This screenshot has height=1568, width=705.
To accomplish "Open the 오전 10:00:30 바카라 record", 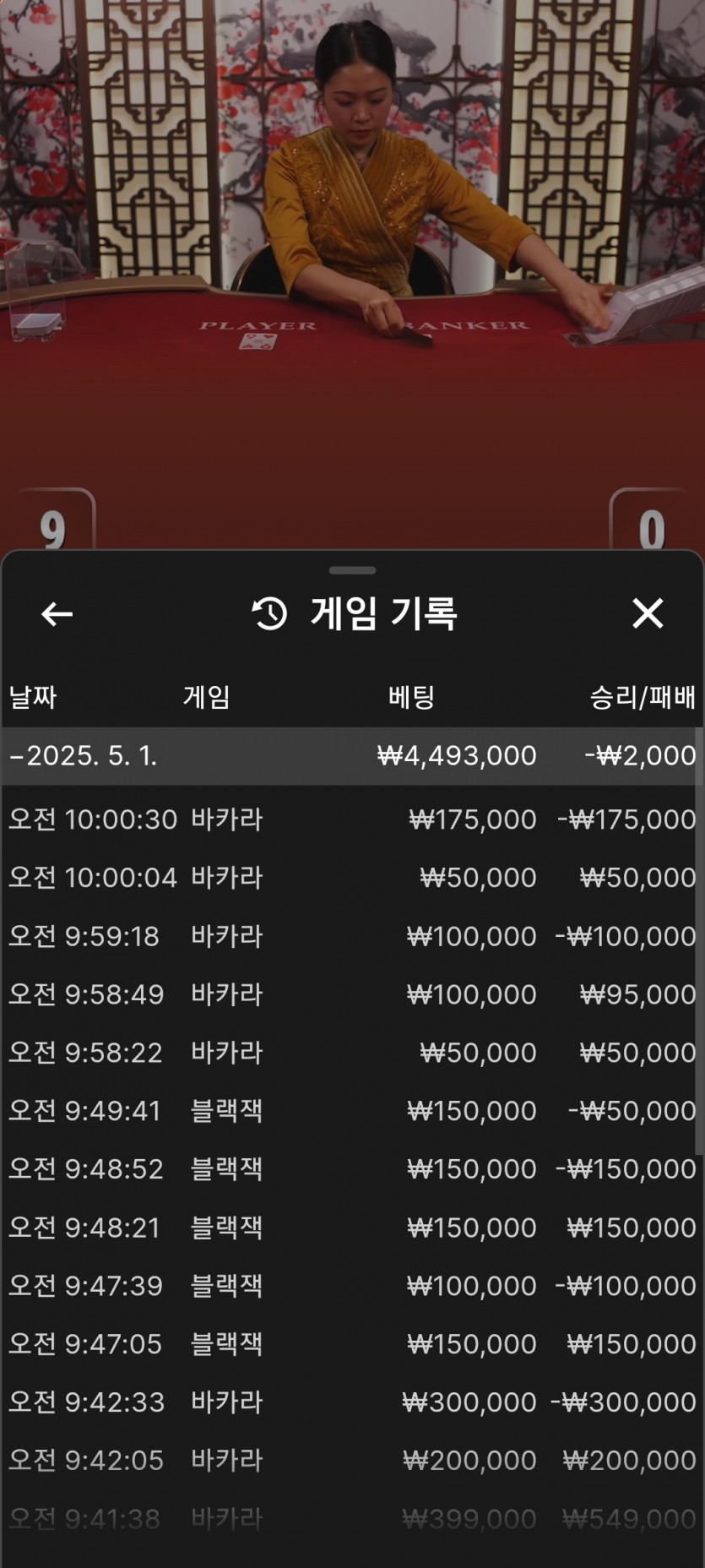I will (352, 819).
